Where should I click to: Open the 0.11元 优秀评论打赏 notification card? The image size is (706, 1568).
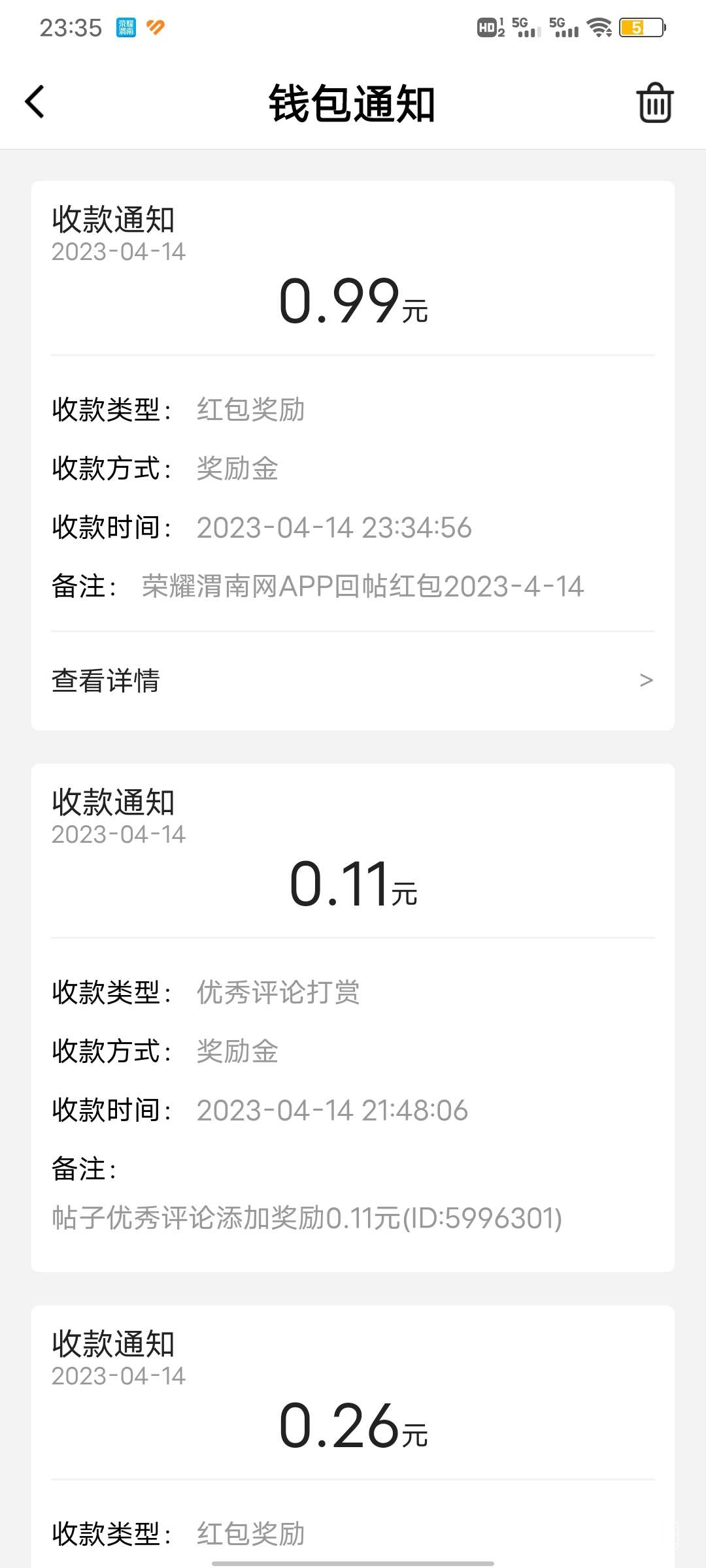(x=353, y=1017)
